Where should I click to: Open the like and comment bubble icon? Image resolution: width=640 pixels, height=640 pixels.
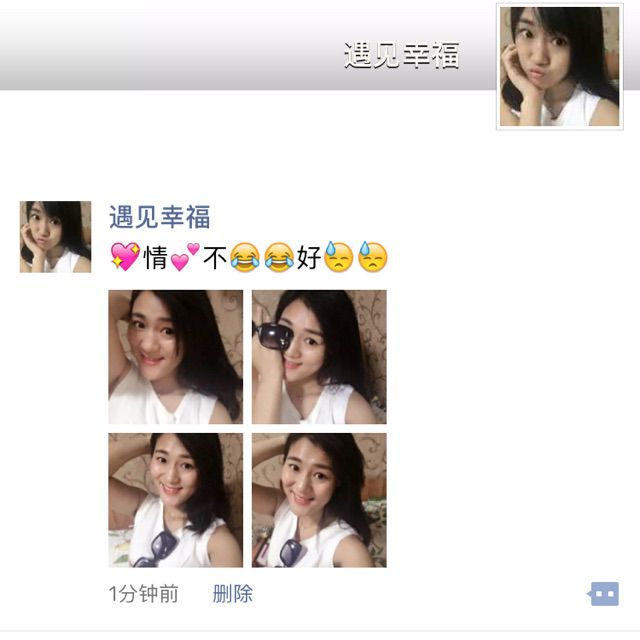(603, 594)
